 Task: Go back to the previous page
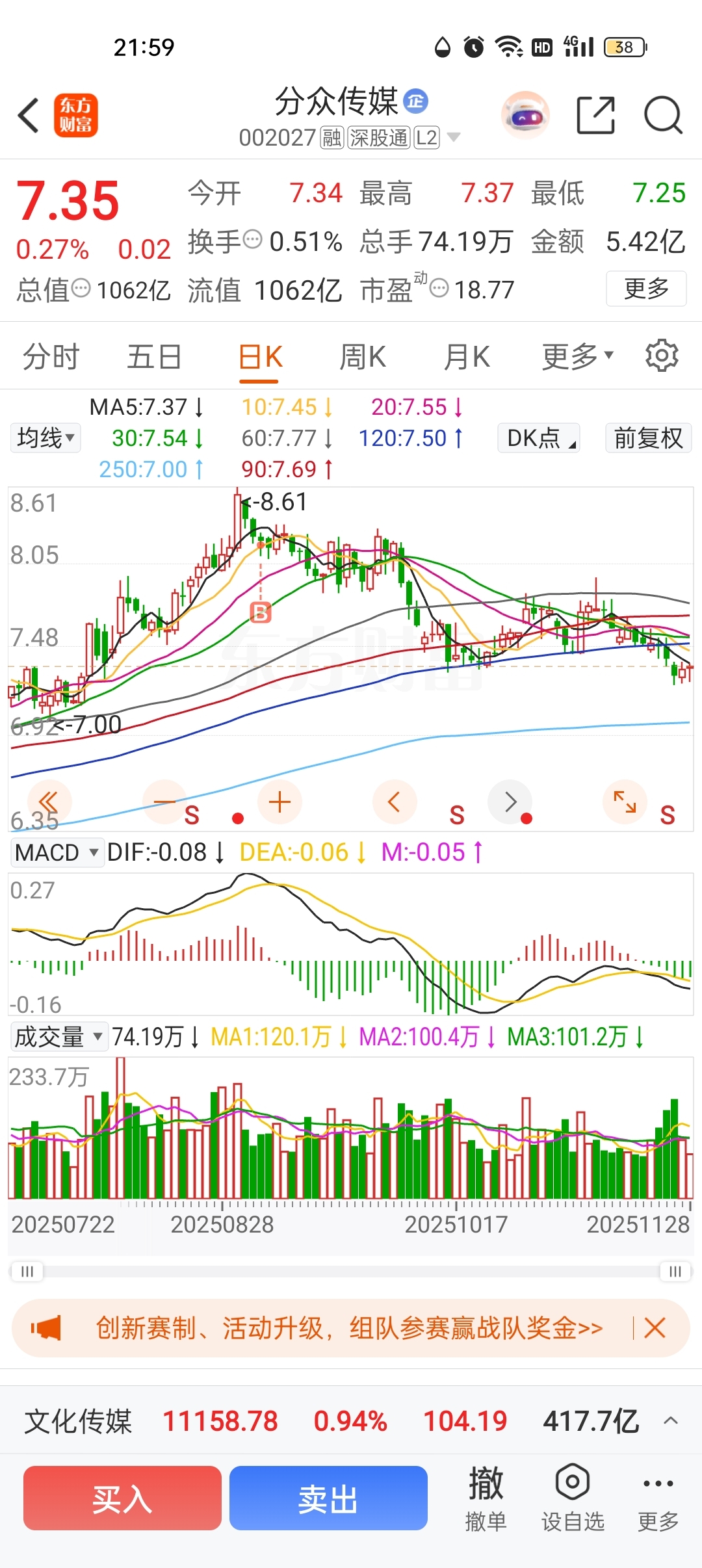pos(29,116)
